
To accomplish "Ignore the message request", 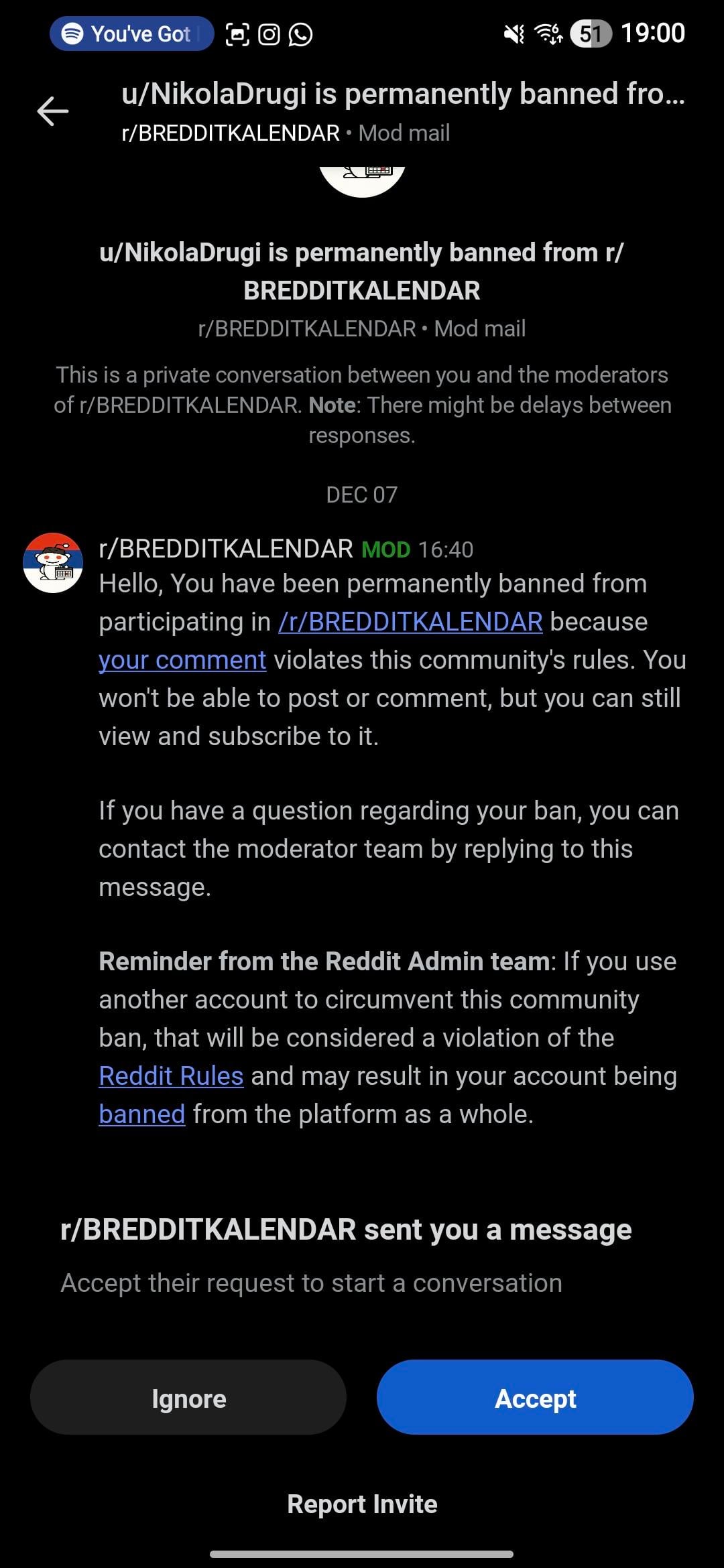I will [x=188, y=1398].
